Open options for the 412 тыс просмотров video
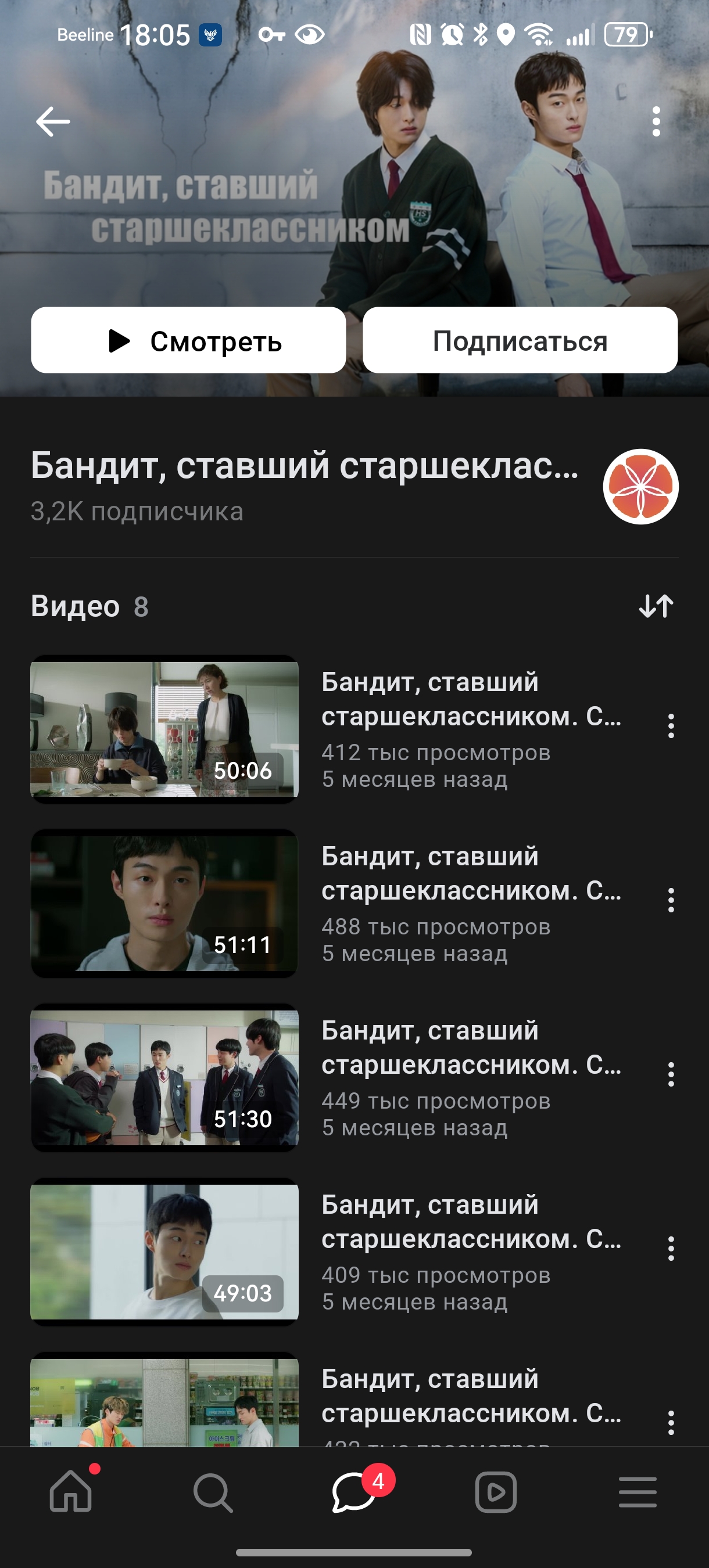 pos(671,726)
